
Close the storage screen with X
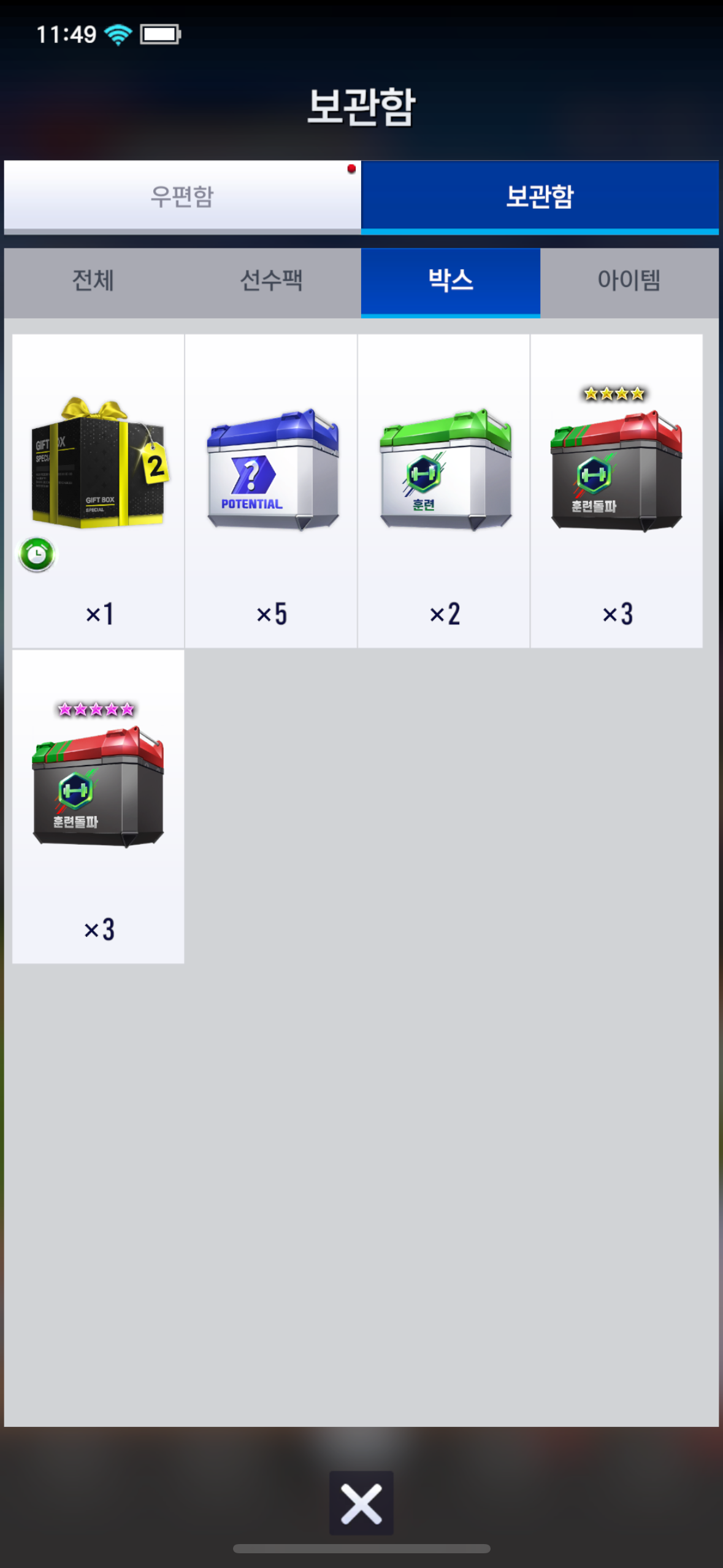coord(361,1503)
